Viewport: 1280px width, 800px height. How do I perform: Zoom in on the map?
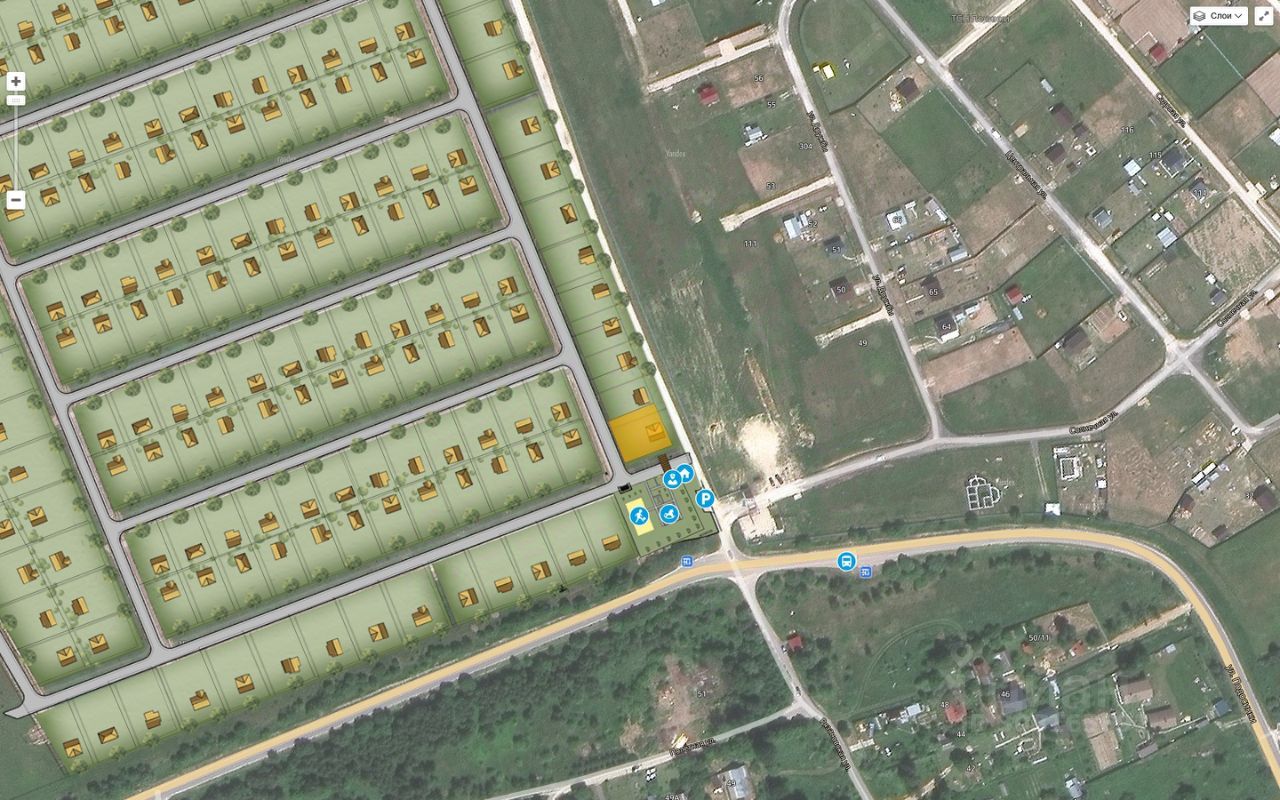(x=16, y=82)
